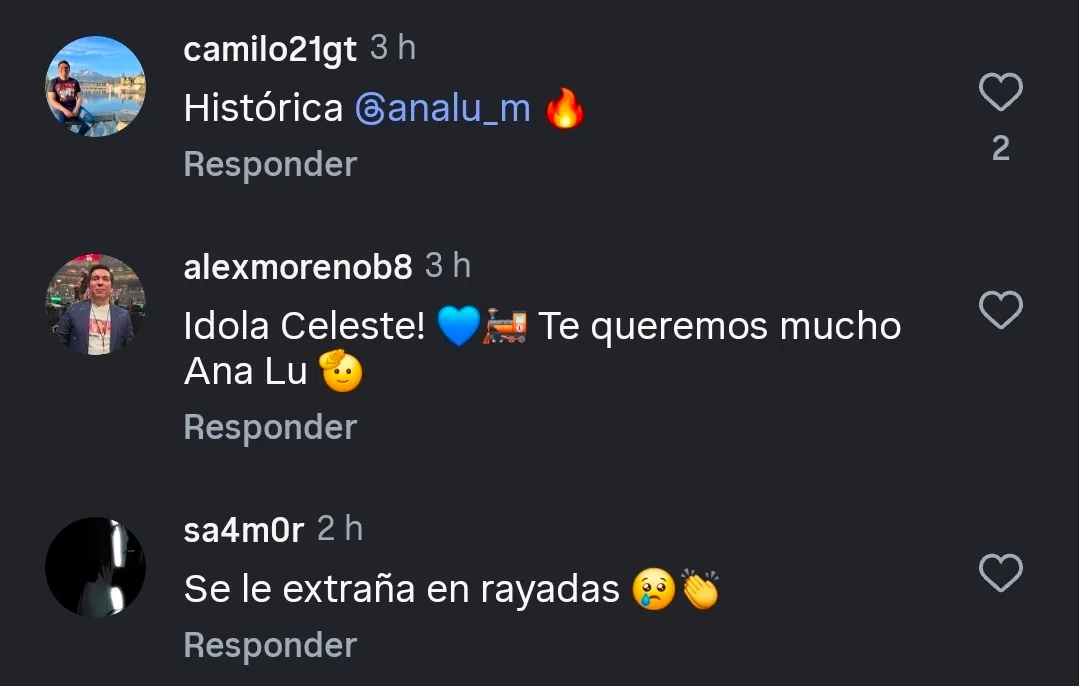Open alexmorenob8's profile picture

coord(96,304)
